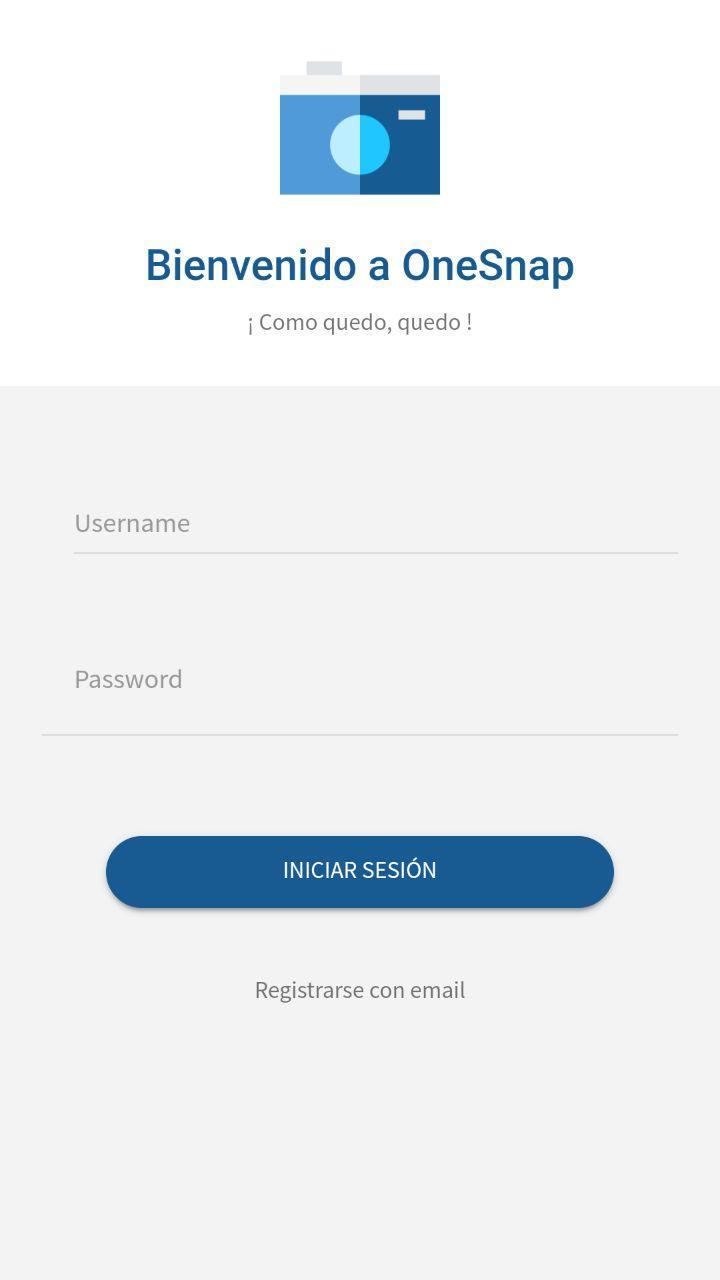Click the camera flash bar on the logo
Image resolution: width=720 pixels, height=1280 pixels.
325,66
